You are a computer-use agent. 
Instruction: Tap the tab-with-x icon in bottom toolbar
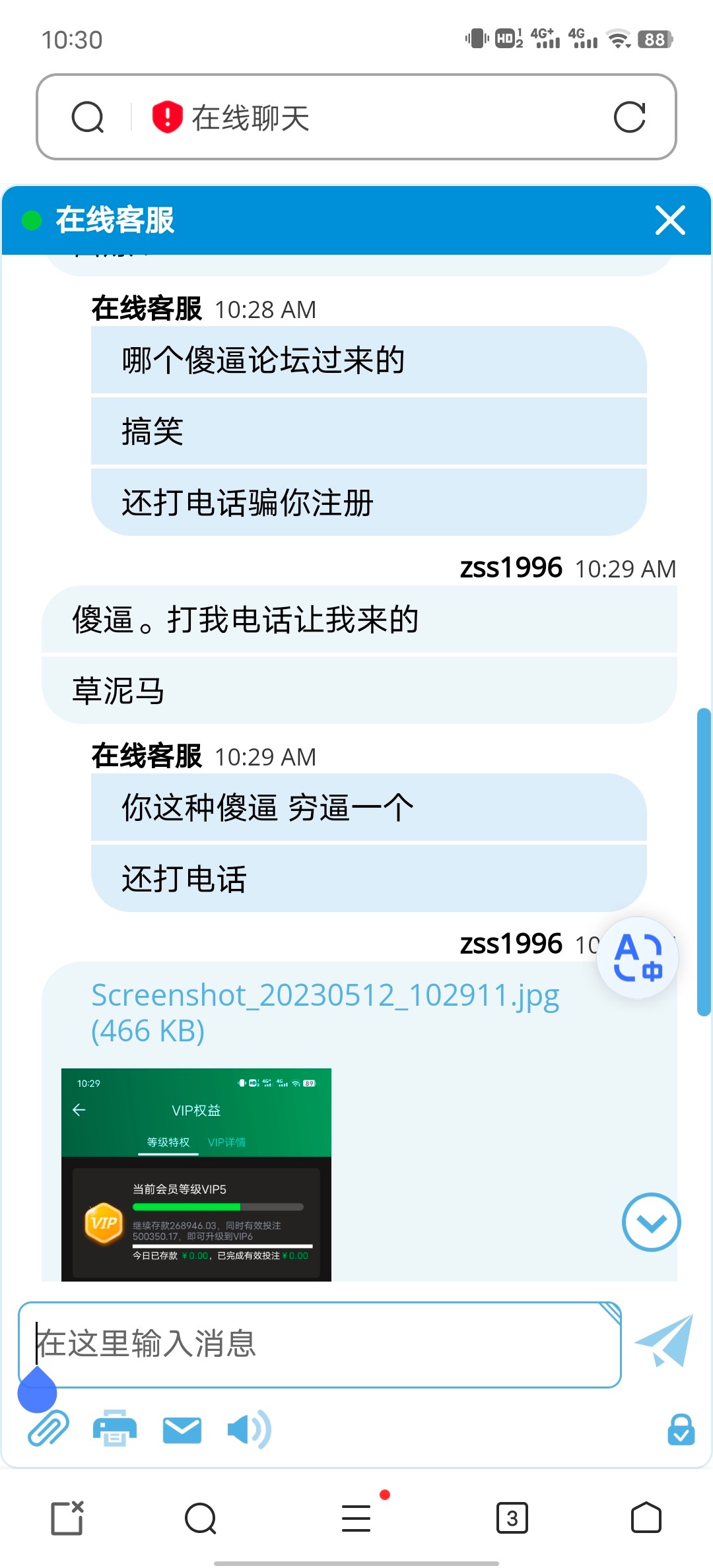coord(67,1518)
